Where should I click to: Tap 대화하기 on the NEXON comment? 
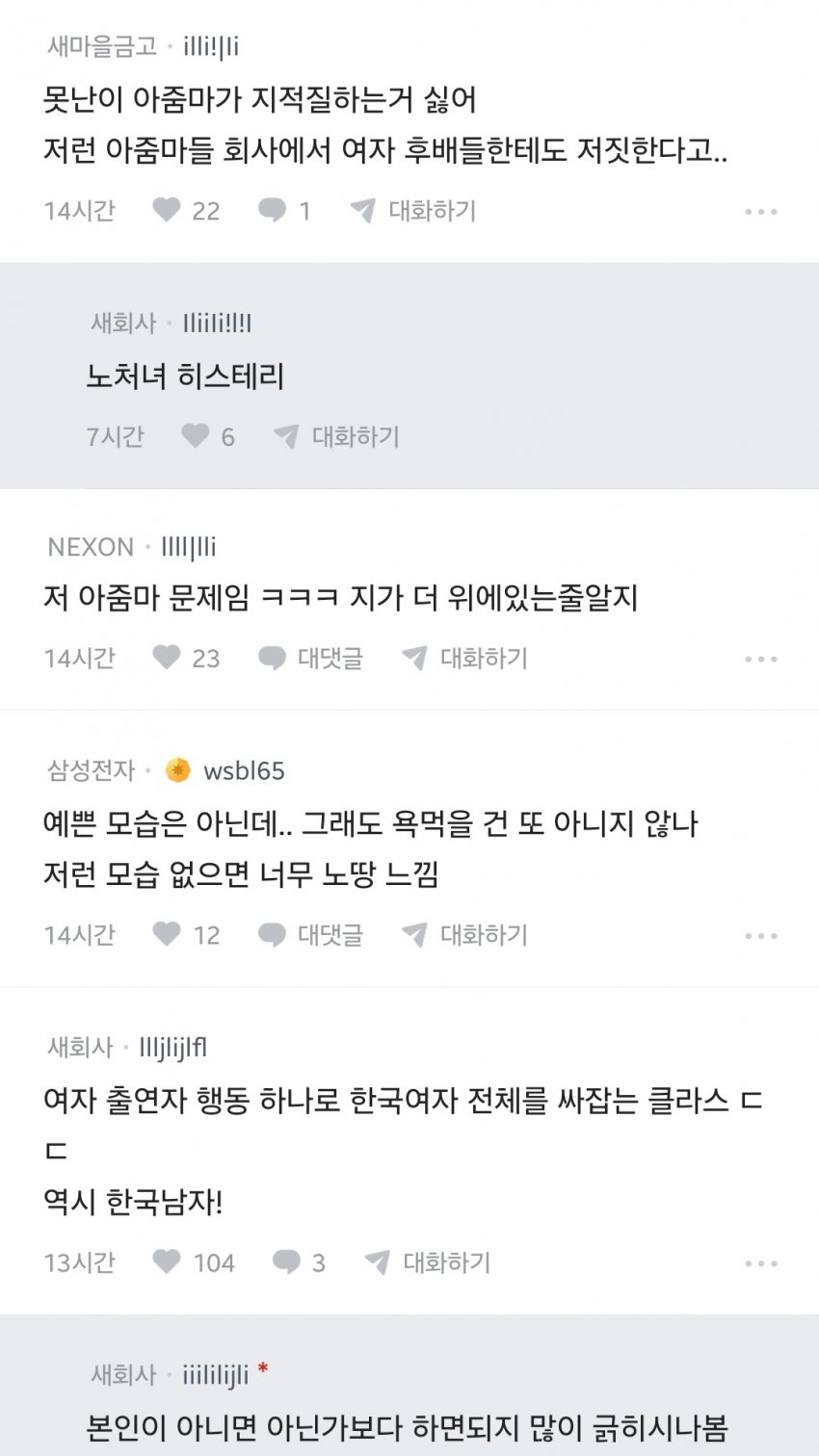(x=465, y=658)
